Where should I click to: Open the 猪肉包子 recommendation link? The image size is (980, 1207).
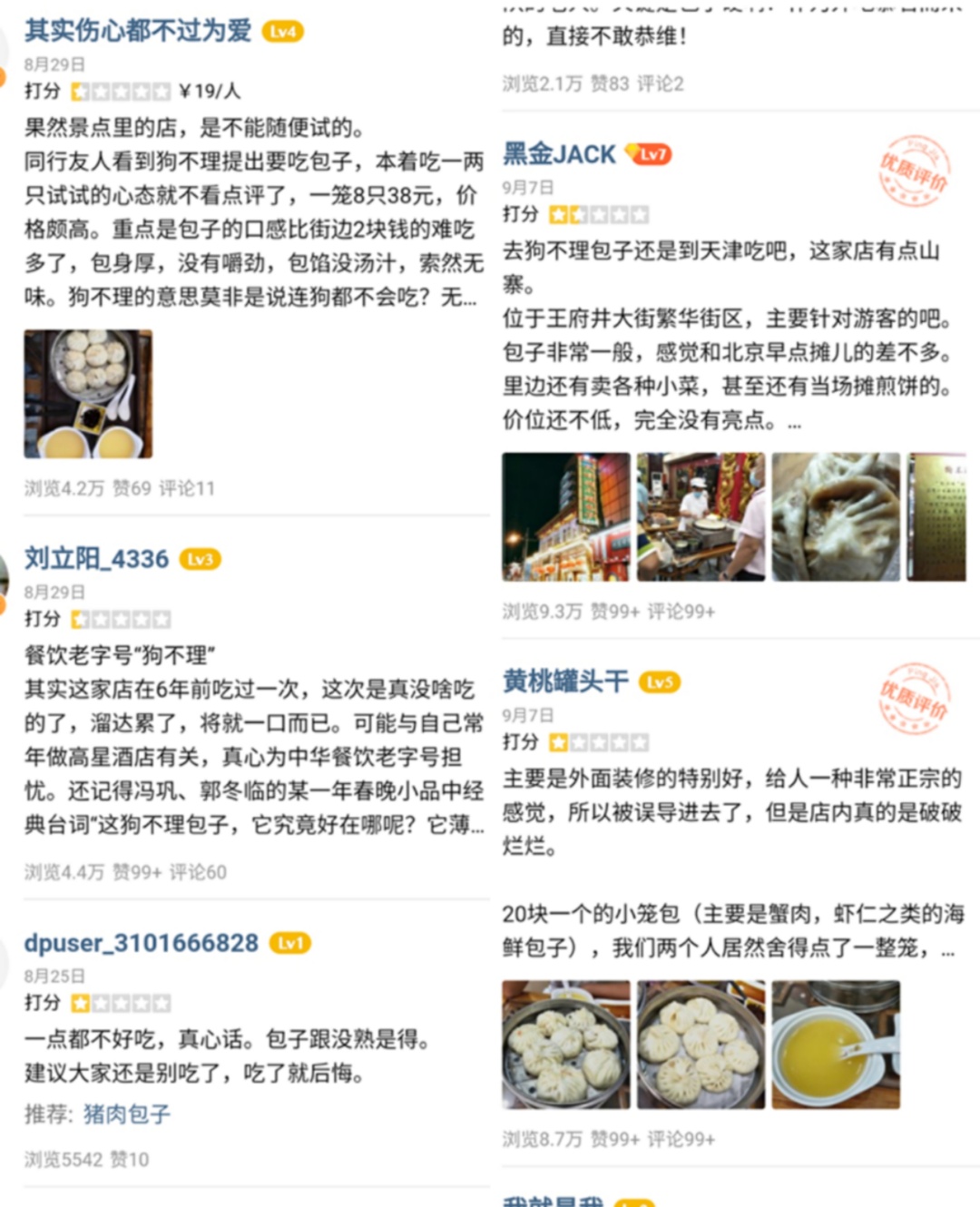click(125, 1114)
